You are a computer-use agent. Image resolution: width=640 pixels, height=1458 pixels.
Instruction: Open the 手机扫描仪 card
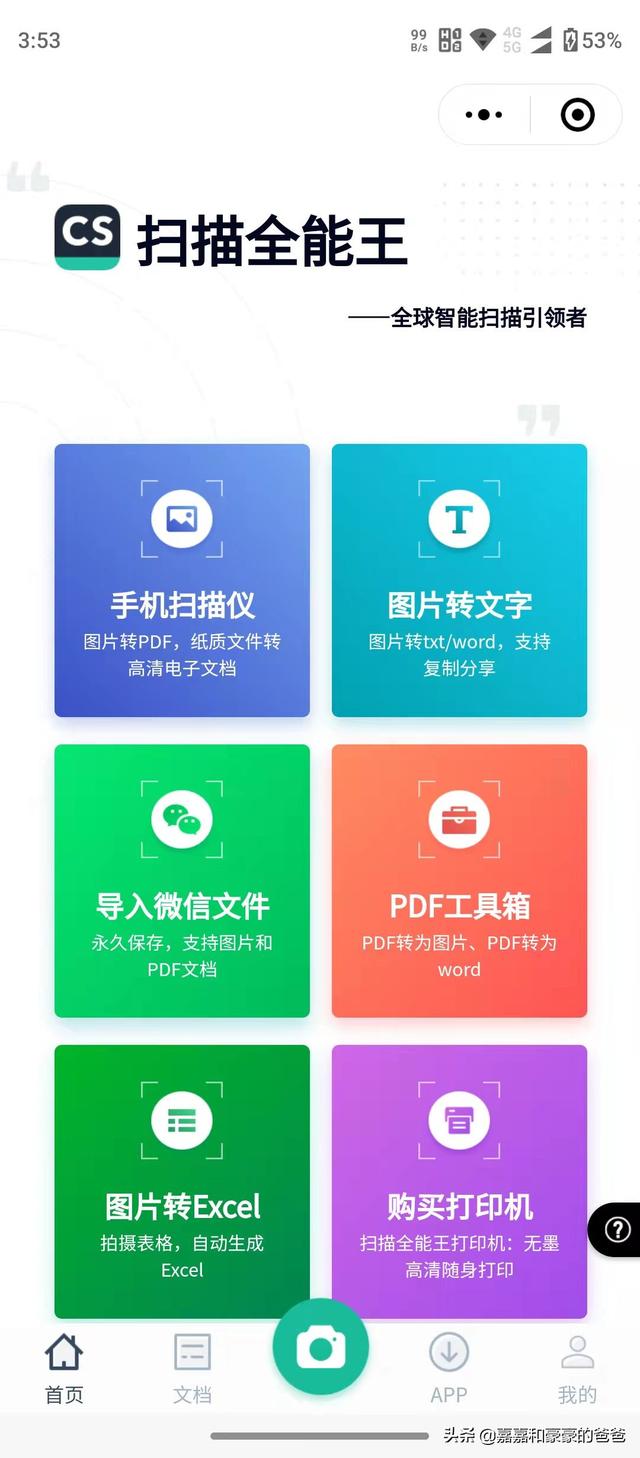coord(182,580)
